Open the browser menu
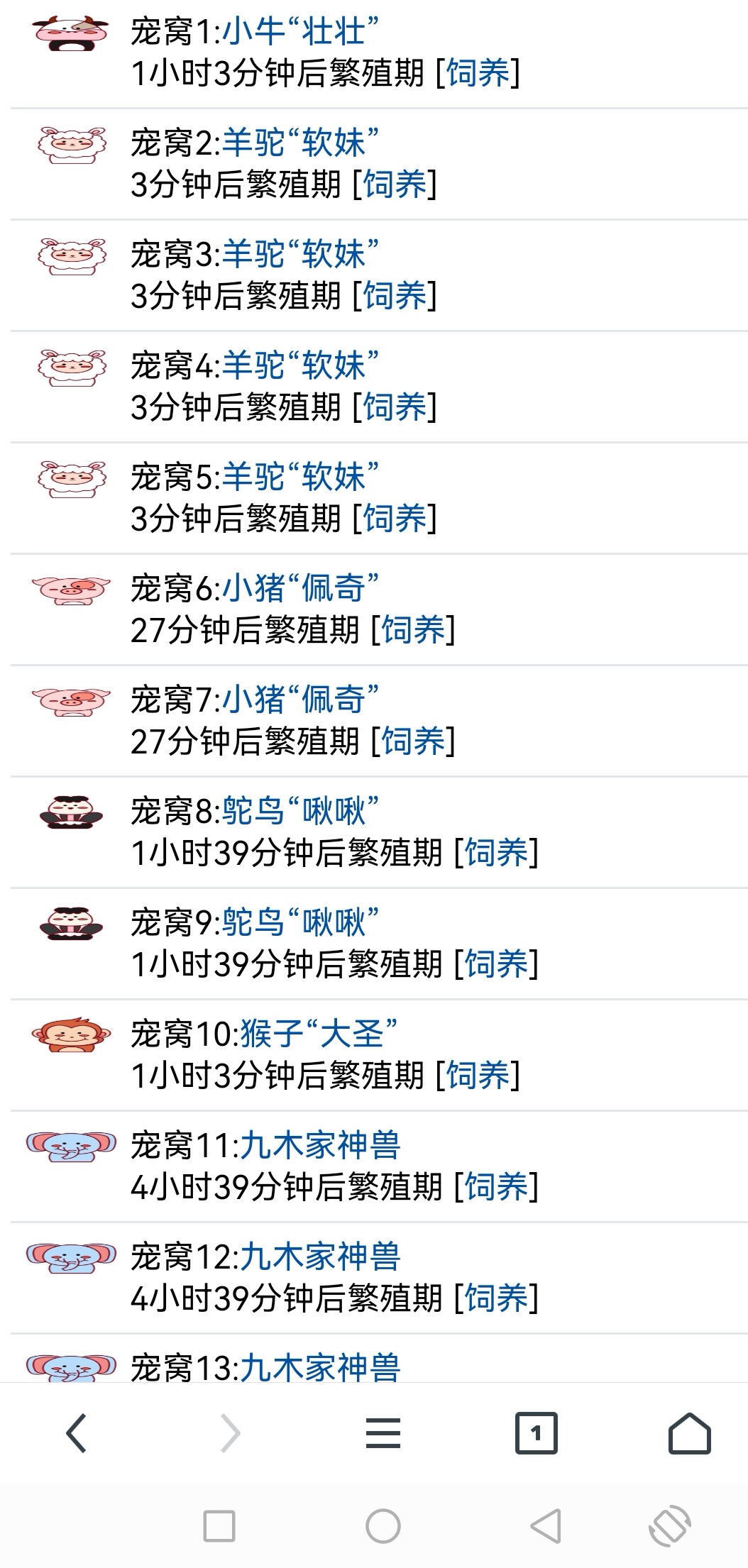The height and width of the screenshot is (1568, 748). pyautogui.click(x=383, y=1434)
